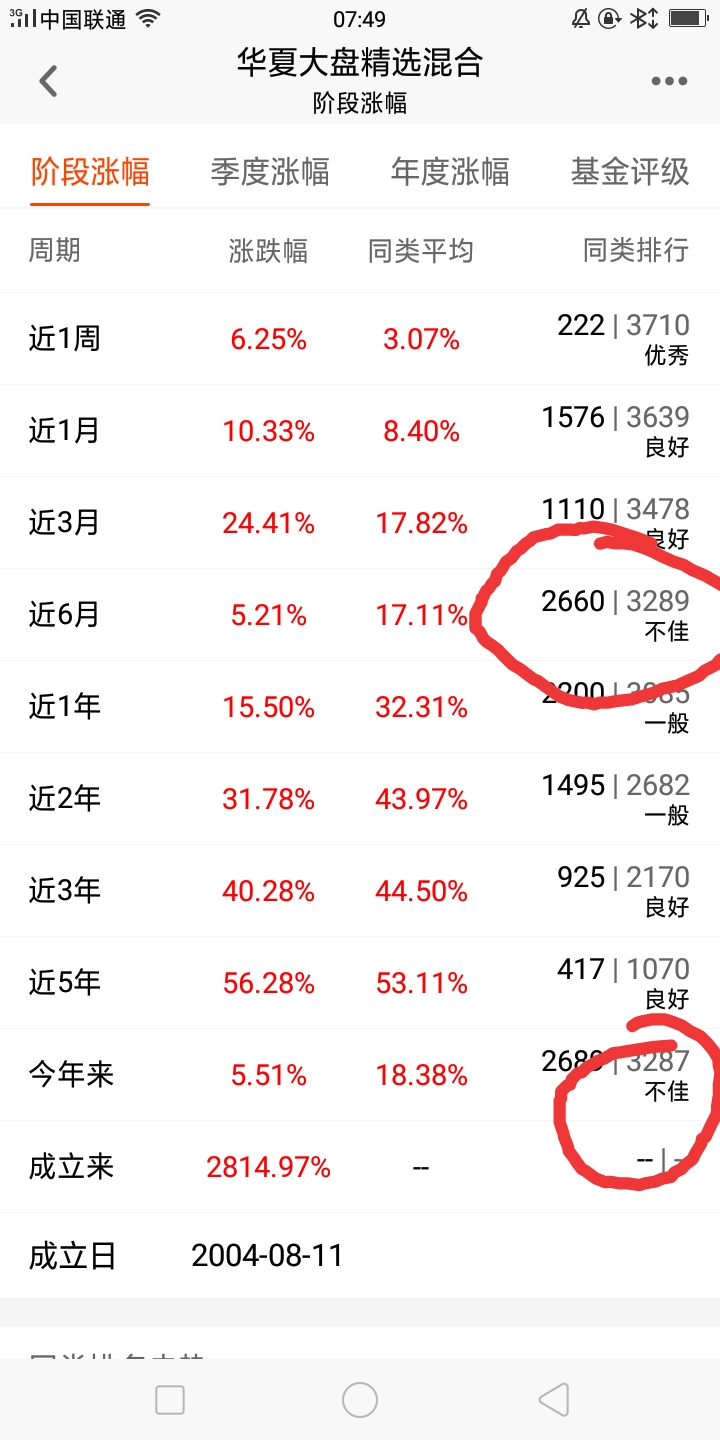Viewport: 720px width, 1440px height.
Task: Switch to the 年度涨幅 tab
Action: 449,171
